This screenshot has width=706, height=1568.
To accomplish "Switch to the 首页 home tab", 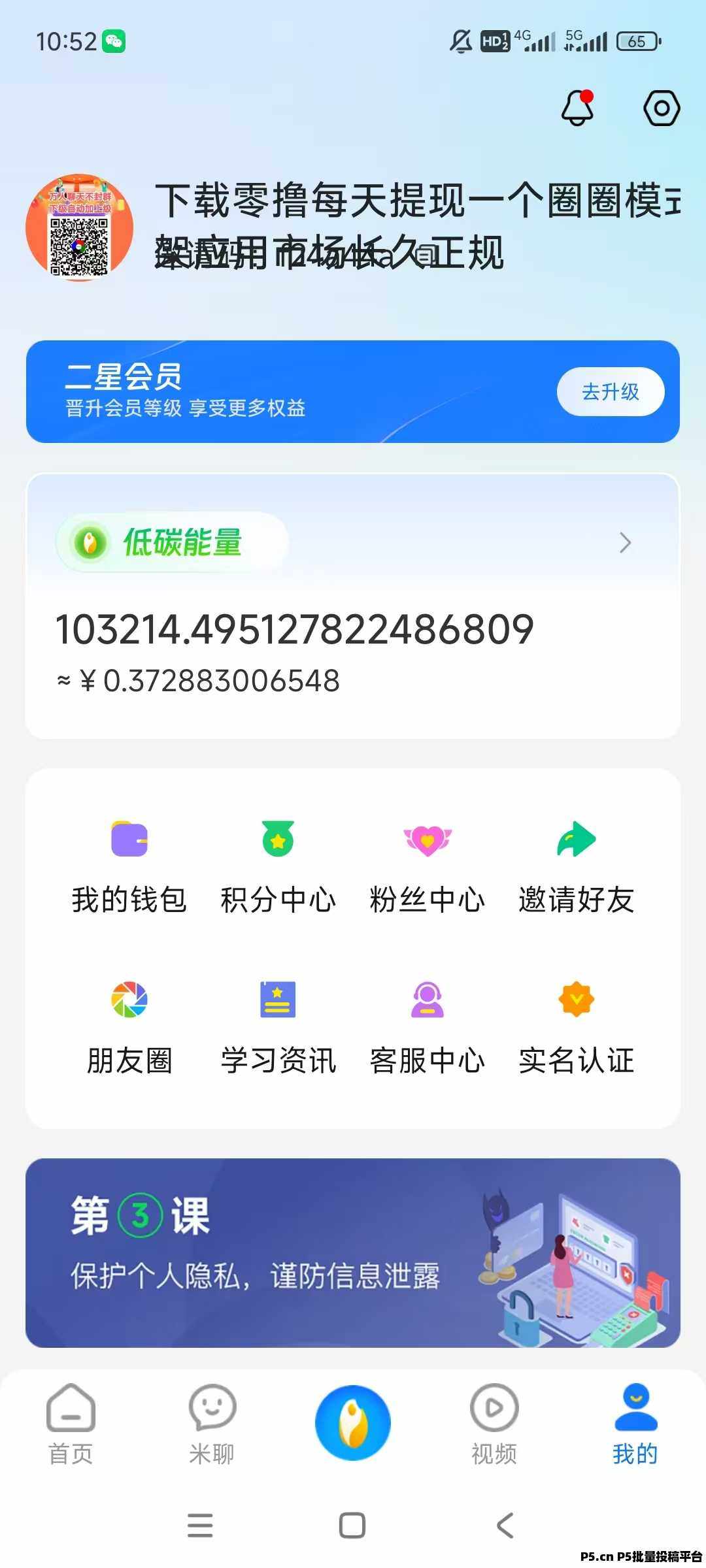I will tap(71, 1424).
